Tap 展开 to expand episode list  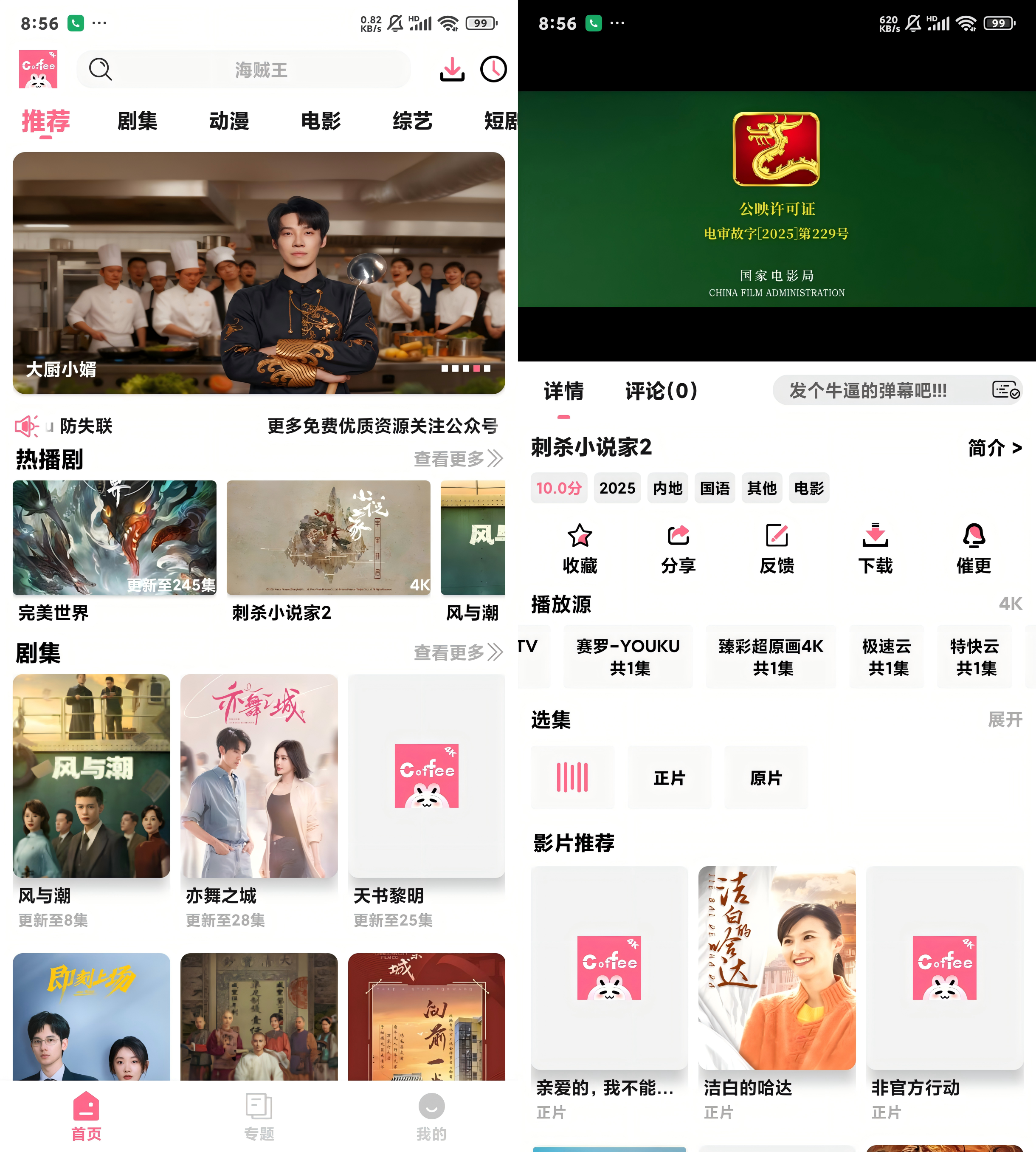coord(1005,720)
